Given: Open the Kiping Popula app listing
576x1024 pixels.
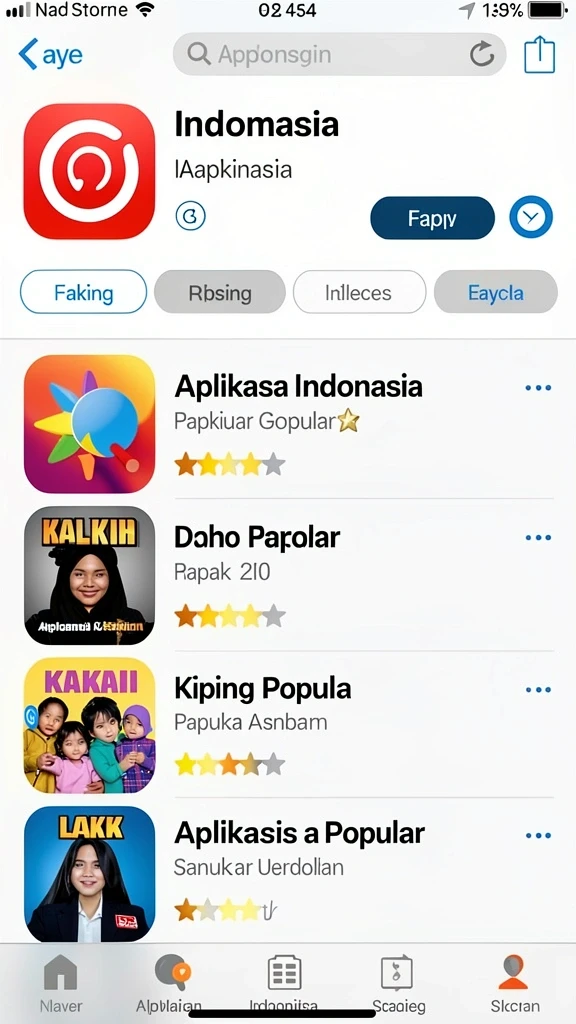Looking at the screenshot, I should [288, 725].
